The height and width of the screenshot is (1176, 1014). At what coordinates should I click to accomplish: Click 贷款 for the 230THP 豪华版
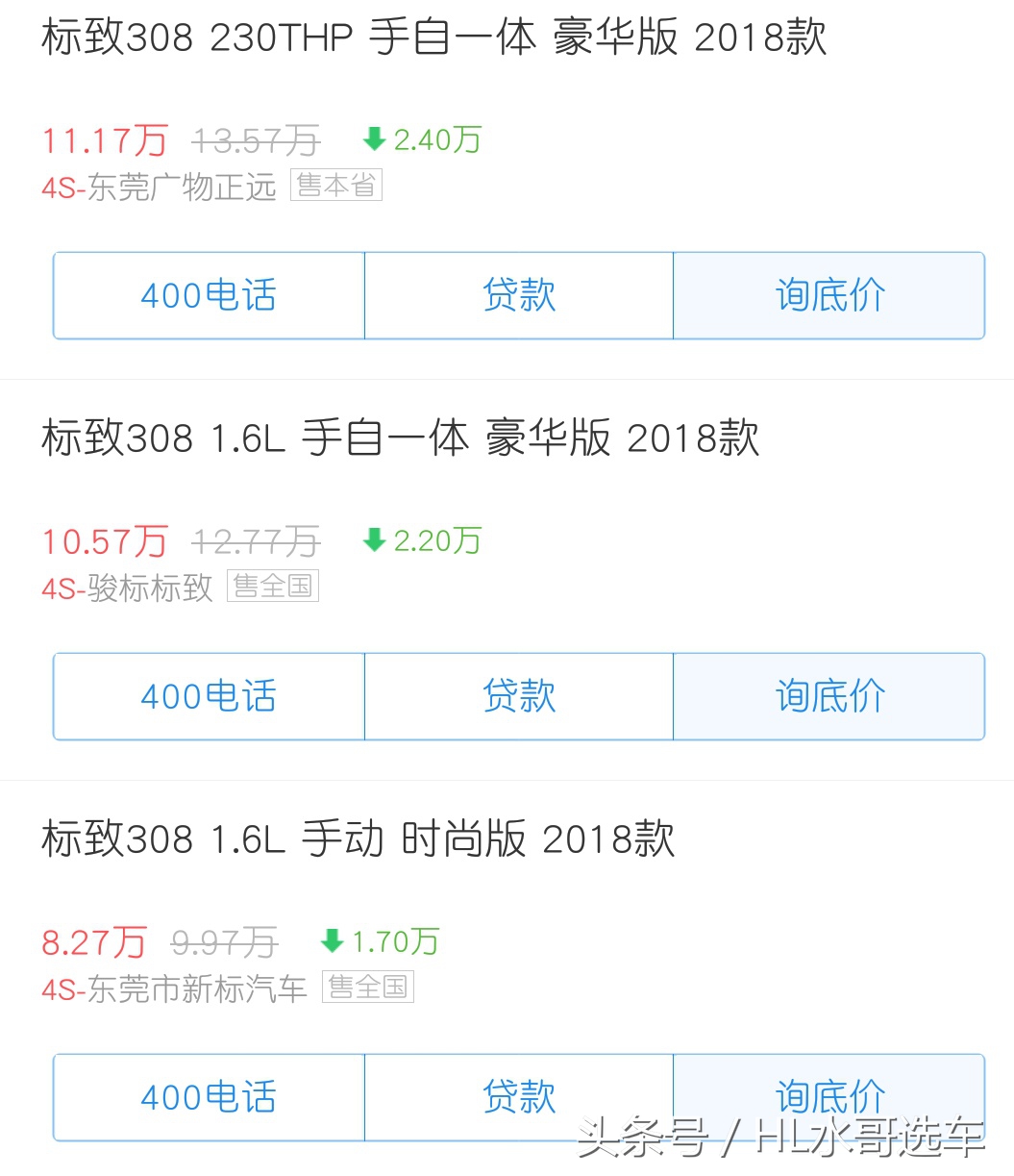519,295
